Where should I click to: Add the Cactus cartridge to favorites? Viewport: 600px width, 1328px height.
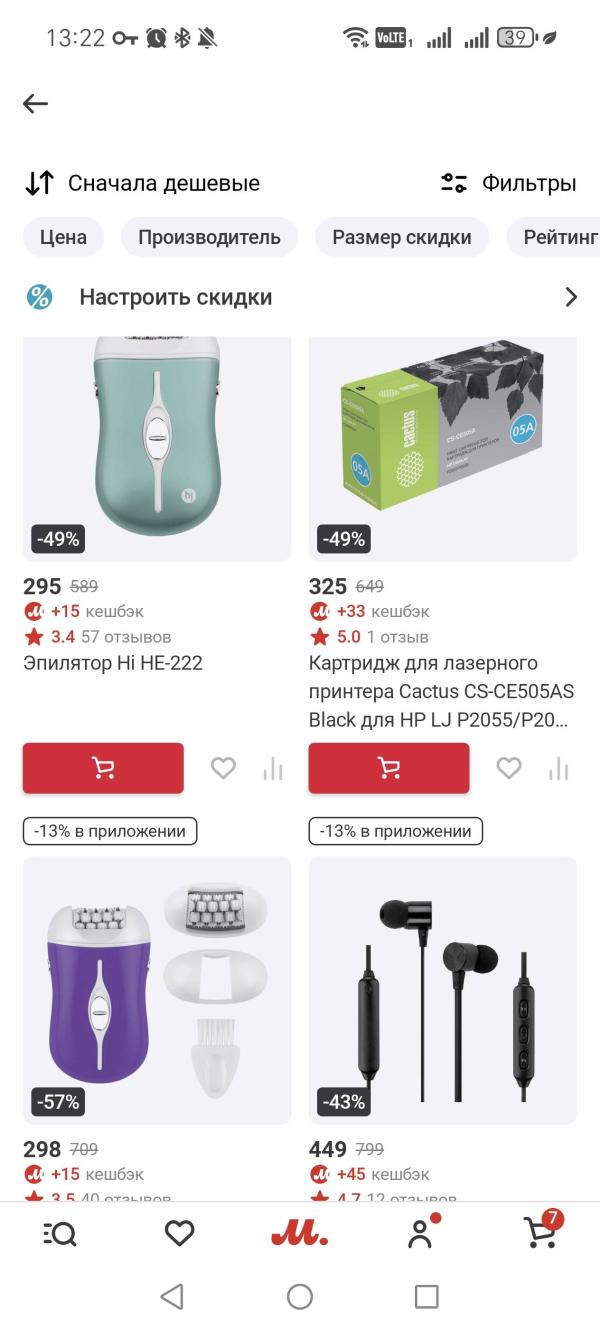click(x=509, y=768)
